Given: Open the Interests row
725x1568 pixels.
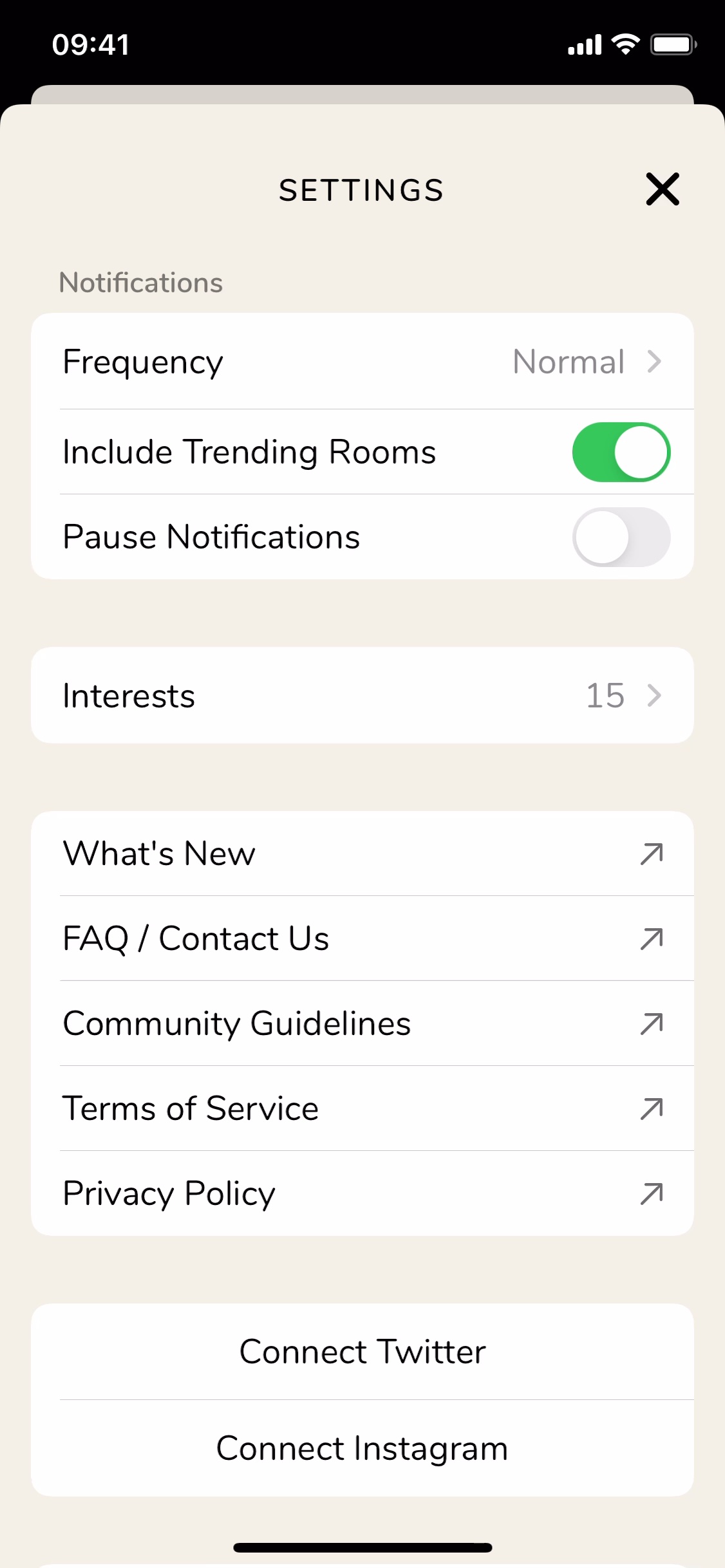Looking at the screenshot, I should pos(362,695).
